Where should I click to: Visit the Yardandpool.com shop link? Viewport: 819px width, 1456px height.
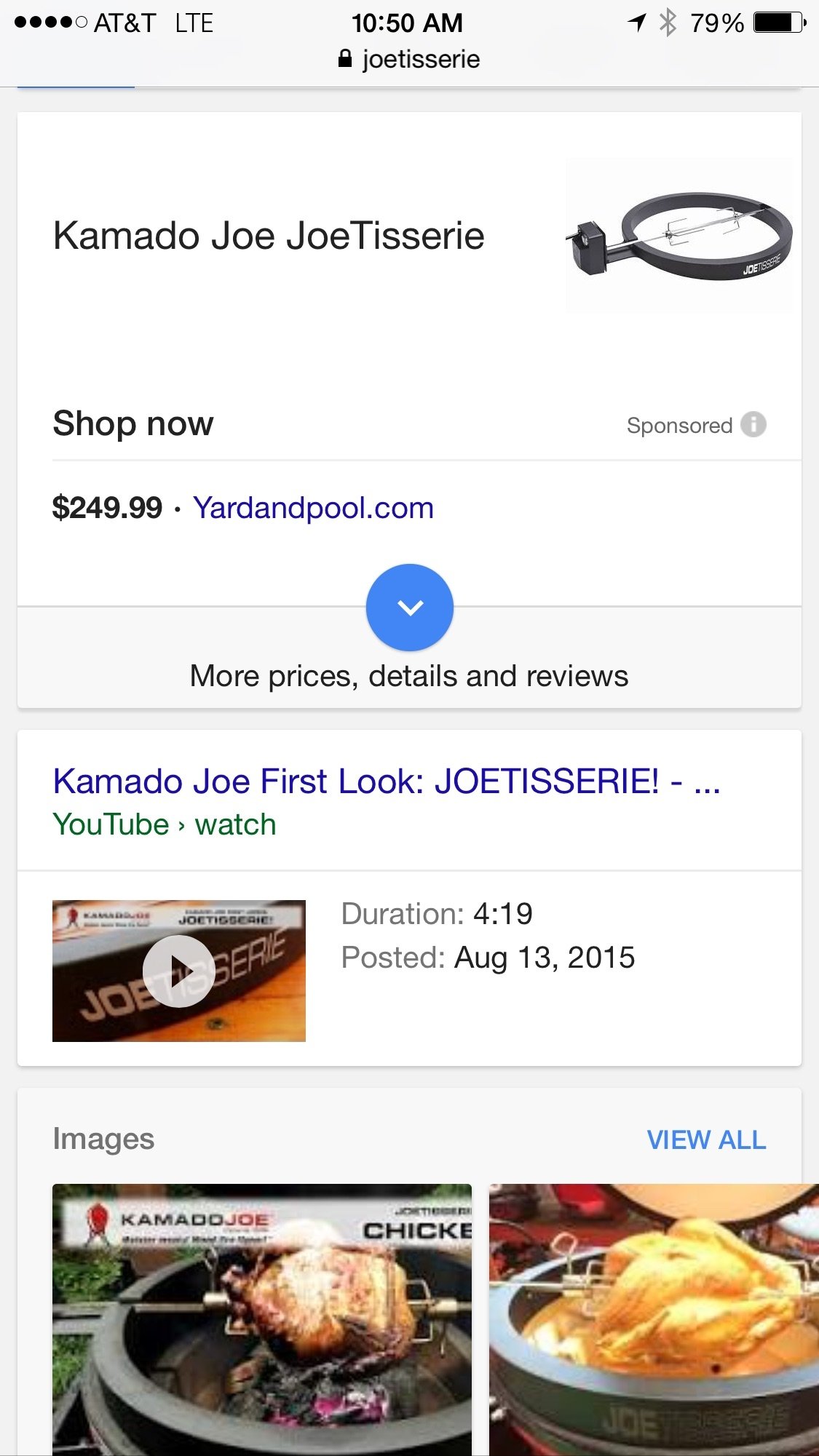(313, 508)
